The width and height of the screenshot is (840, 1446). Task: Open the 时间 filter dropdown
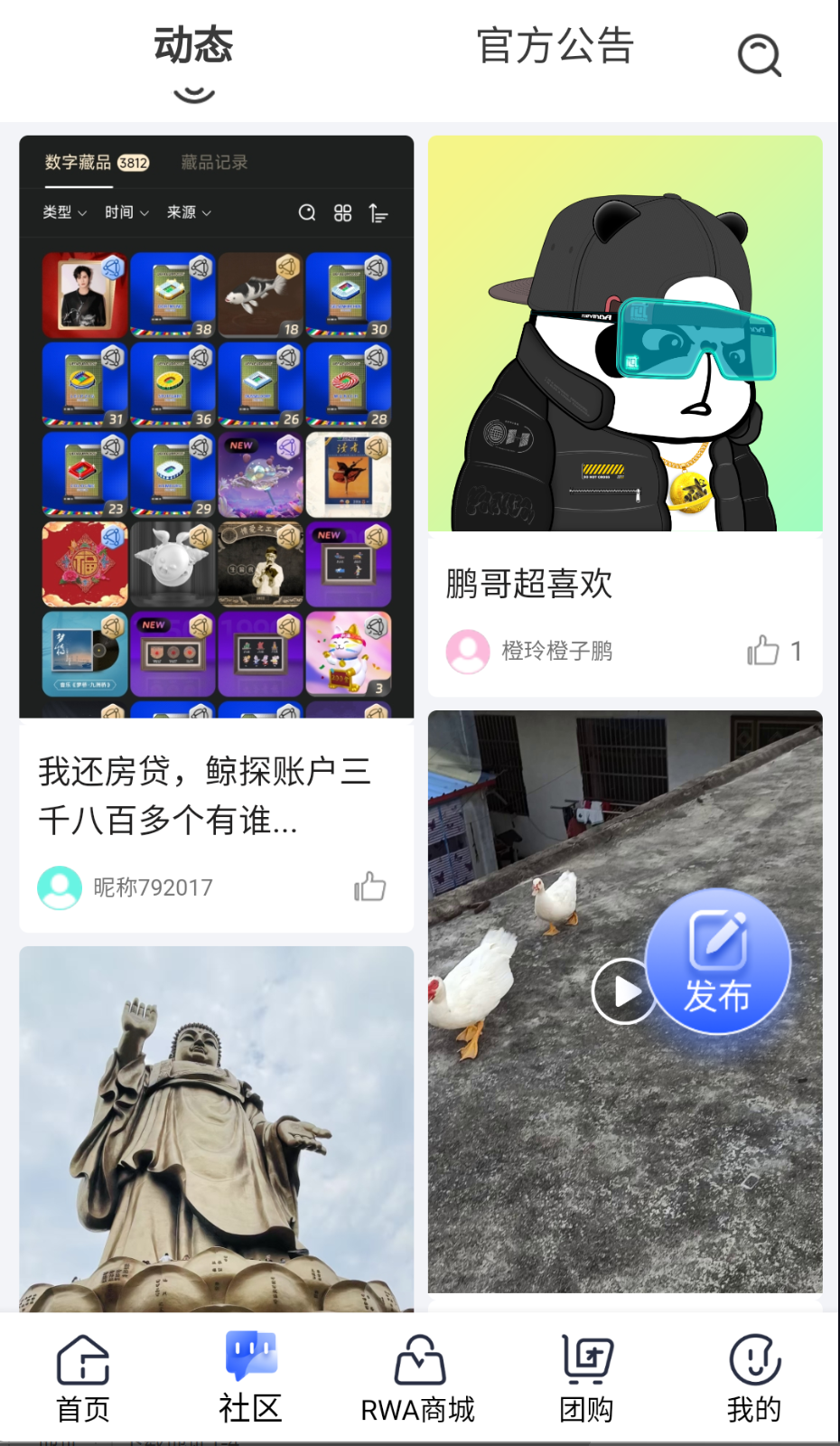point(125,213)
